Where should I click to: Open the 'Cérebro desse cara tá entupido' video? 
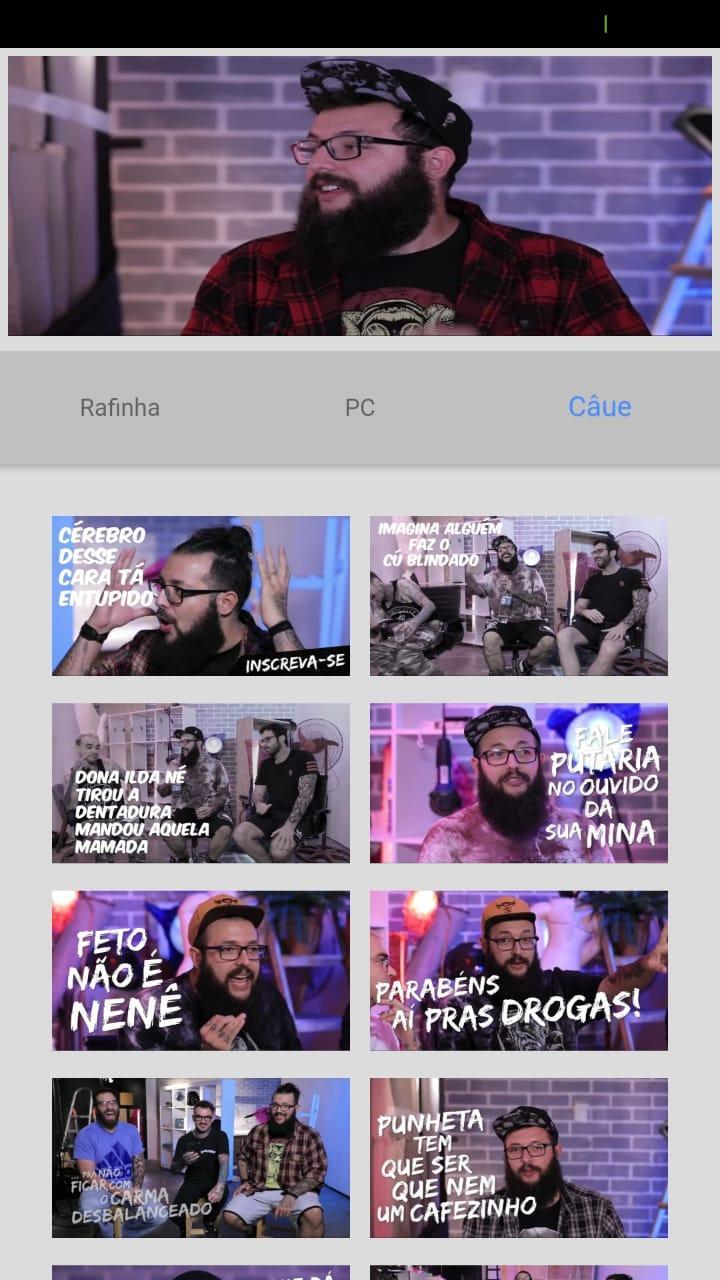201,596
